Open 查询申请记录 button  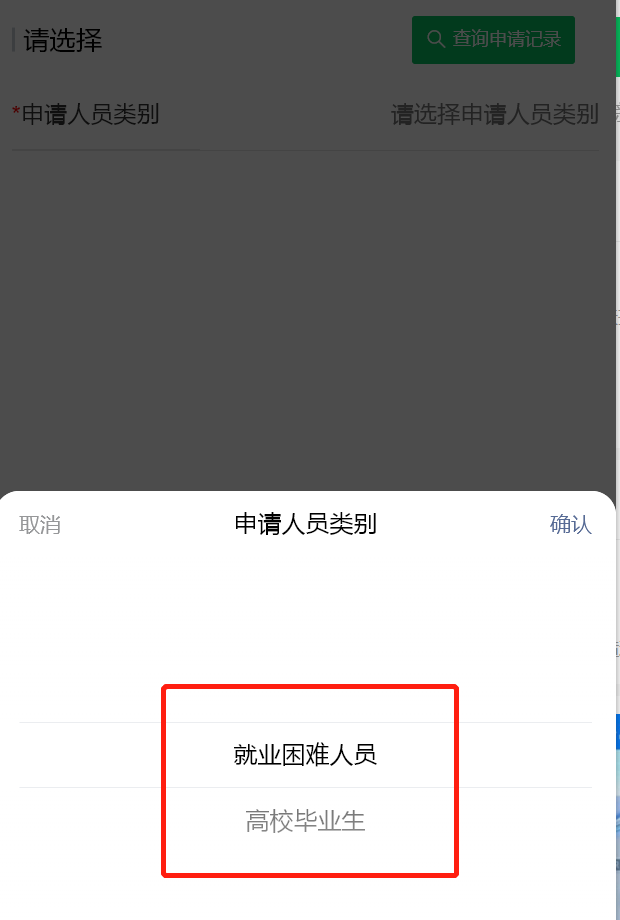click(x=493, y=40)
